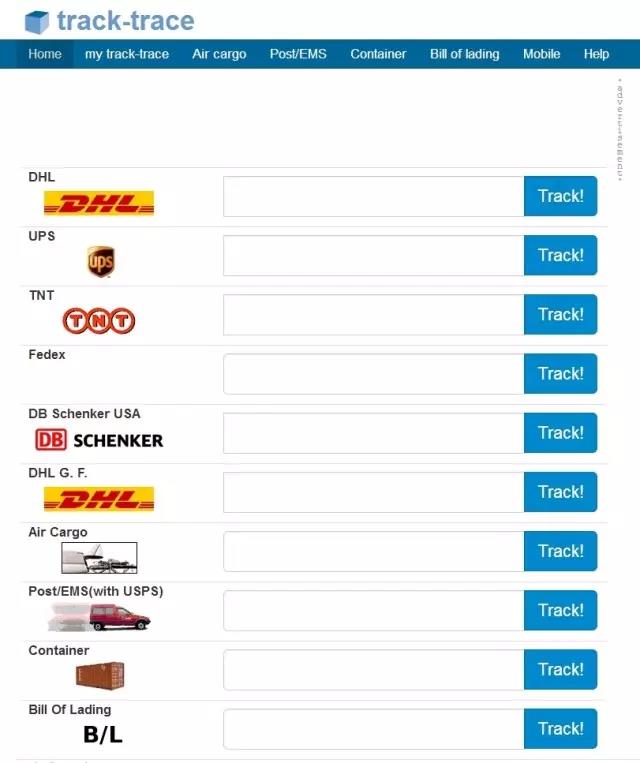Open the Help tab

click(x=596, y=54)
